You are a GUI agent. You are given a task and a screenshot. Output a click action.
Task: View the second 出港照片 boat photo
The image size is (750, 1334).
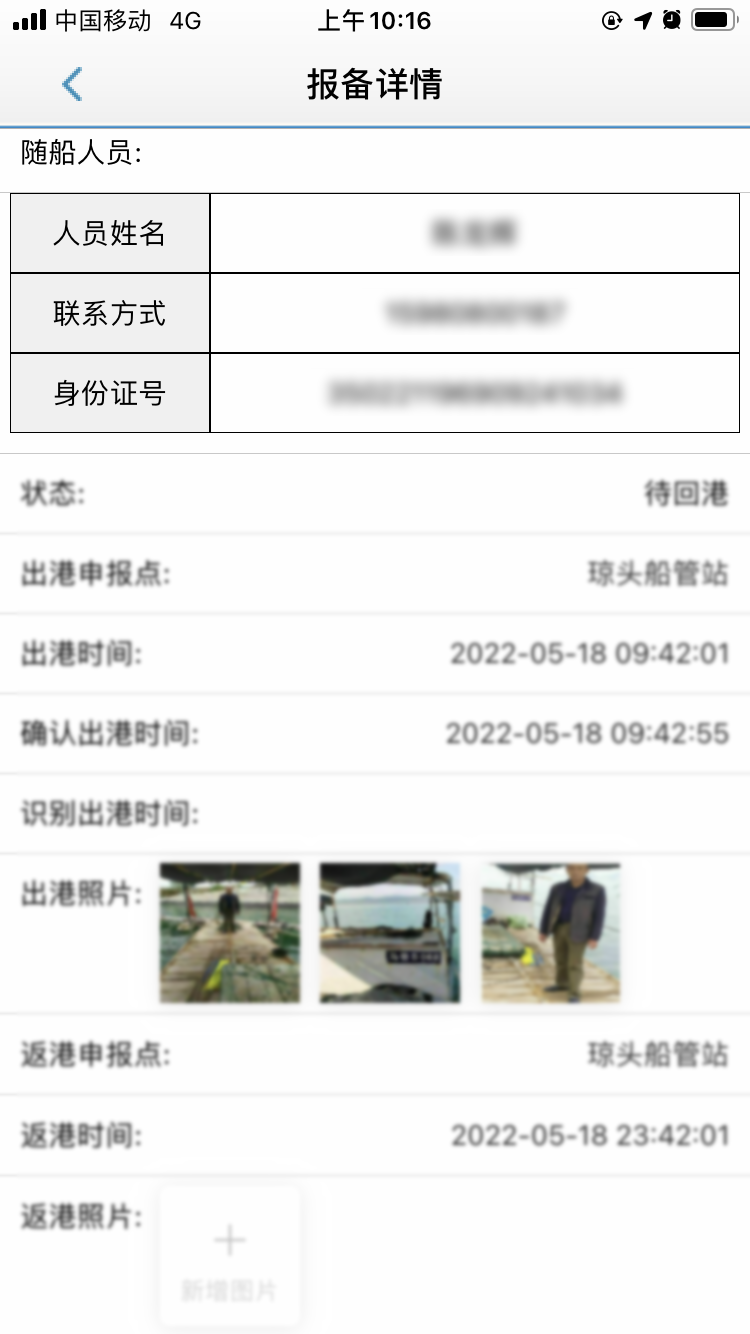[x=390, y=933]
